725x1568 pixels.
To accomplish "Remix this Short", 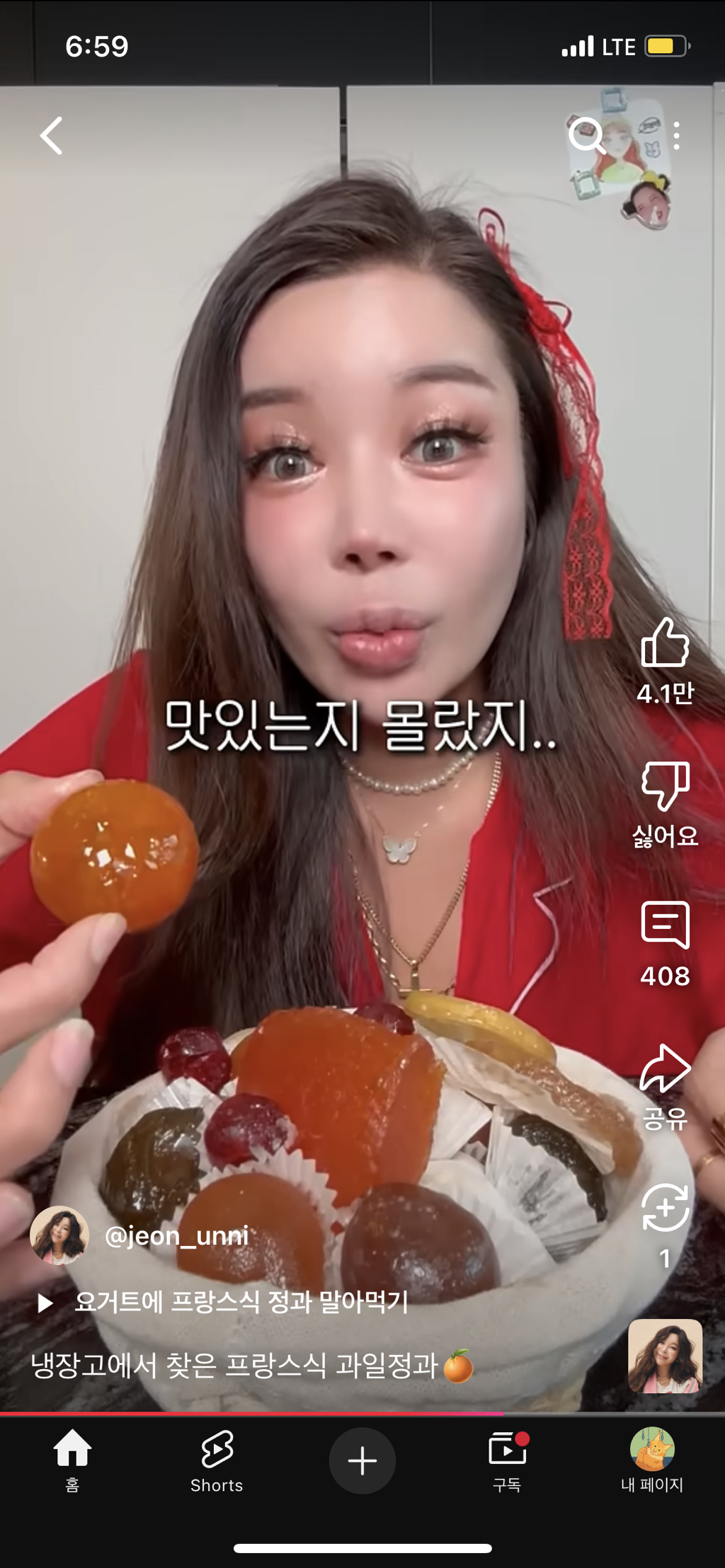I will coord(665,1209).
